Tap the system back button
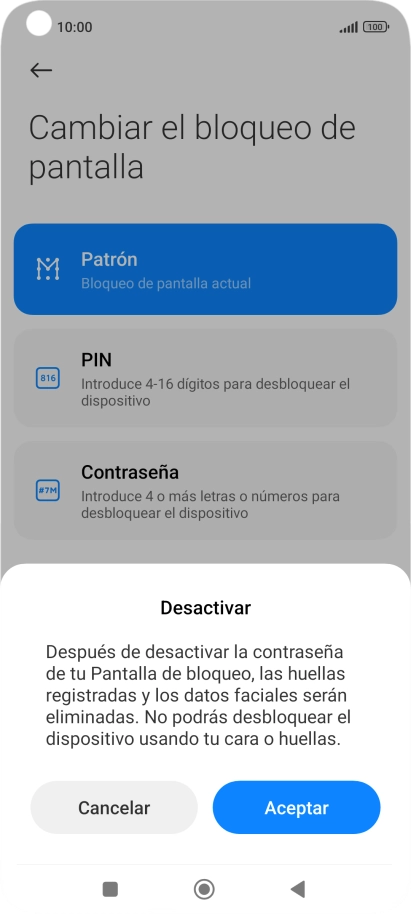411x914 pixels. click(297, 889)
